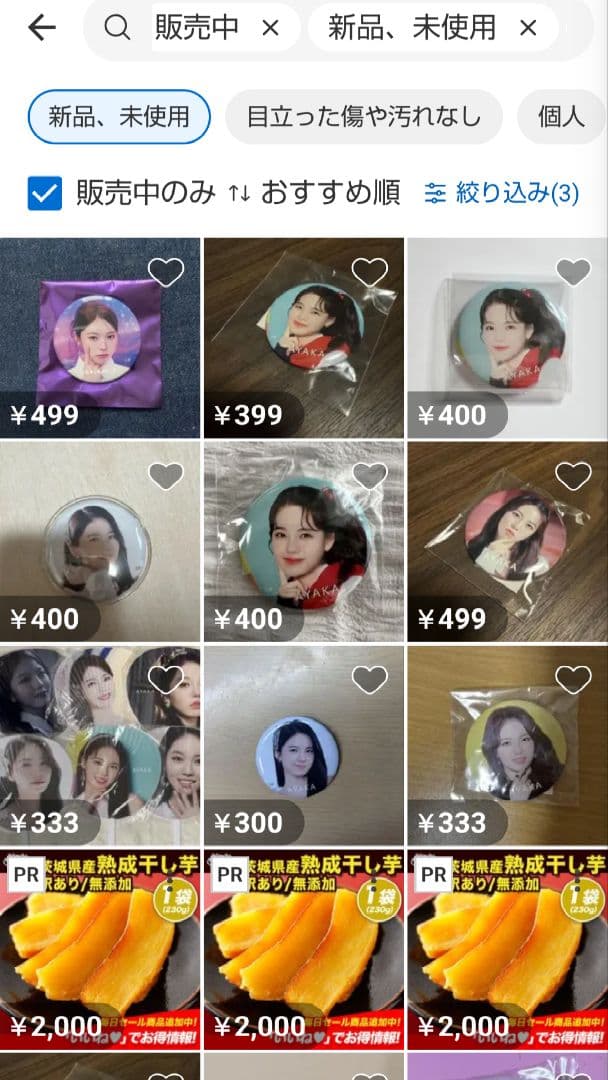Remove the 新品、未使用 search tag
The width and height of the screenshot is (608, 1080).
click(x=529, y=28)
